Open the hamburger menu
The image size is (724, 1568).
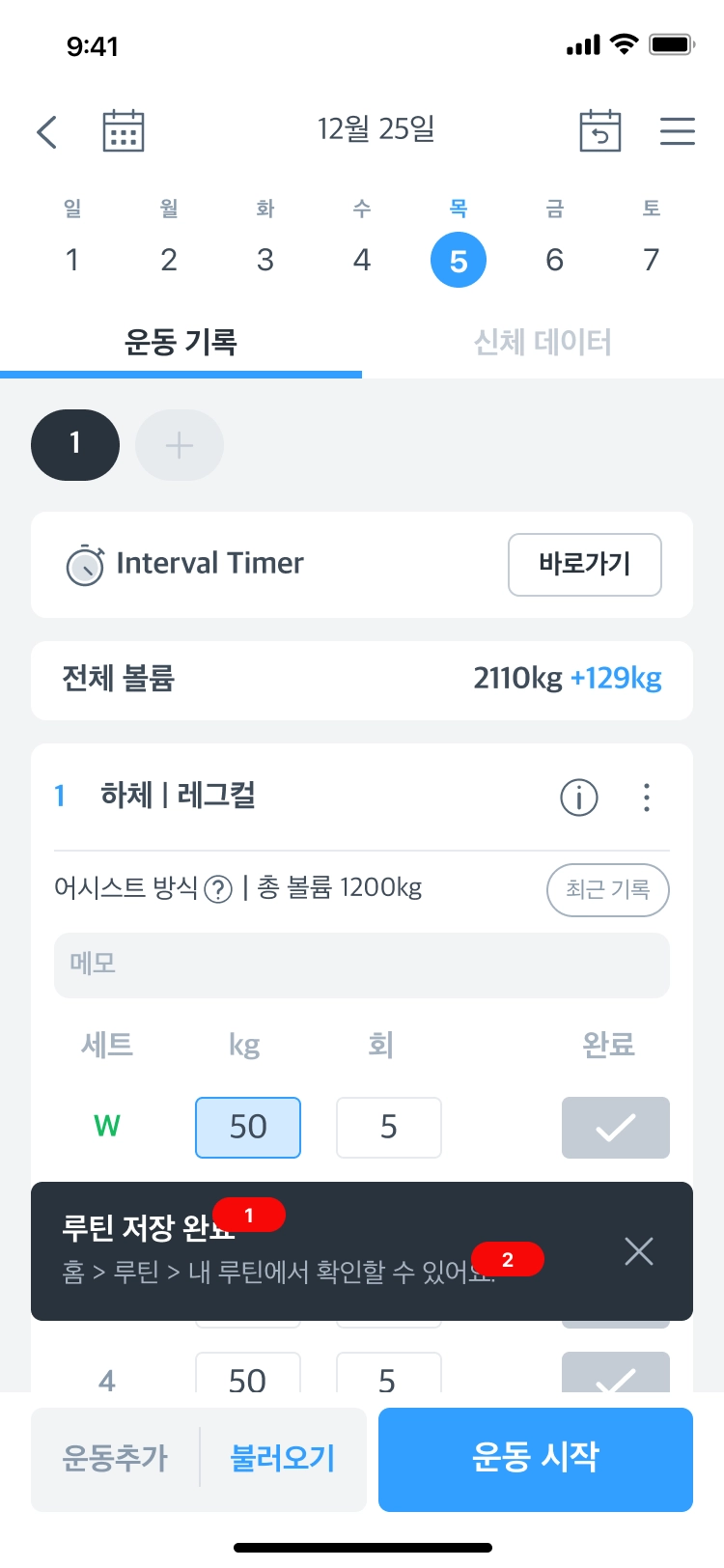pyautogui.click(x=677, y=131)
